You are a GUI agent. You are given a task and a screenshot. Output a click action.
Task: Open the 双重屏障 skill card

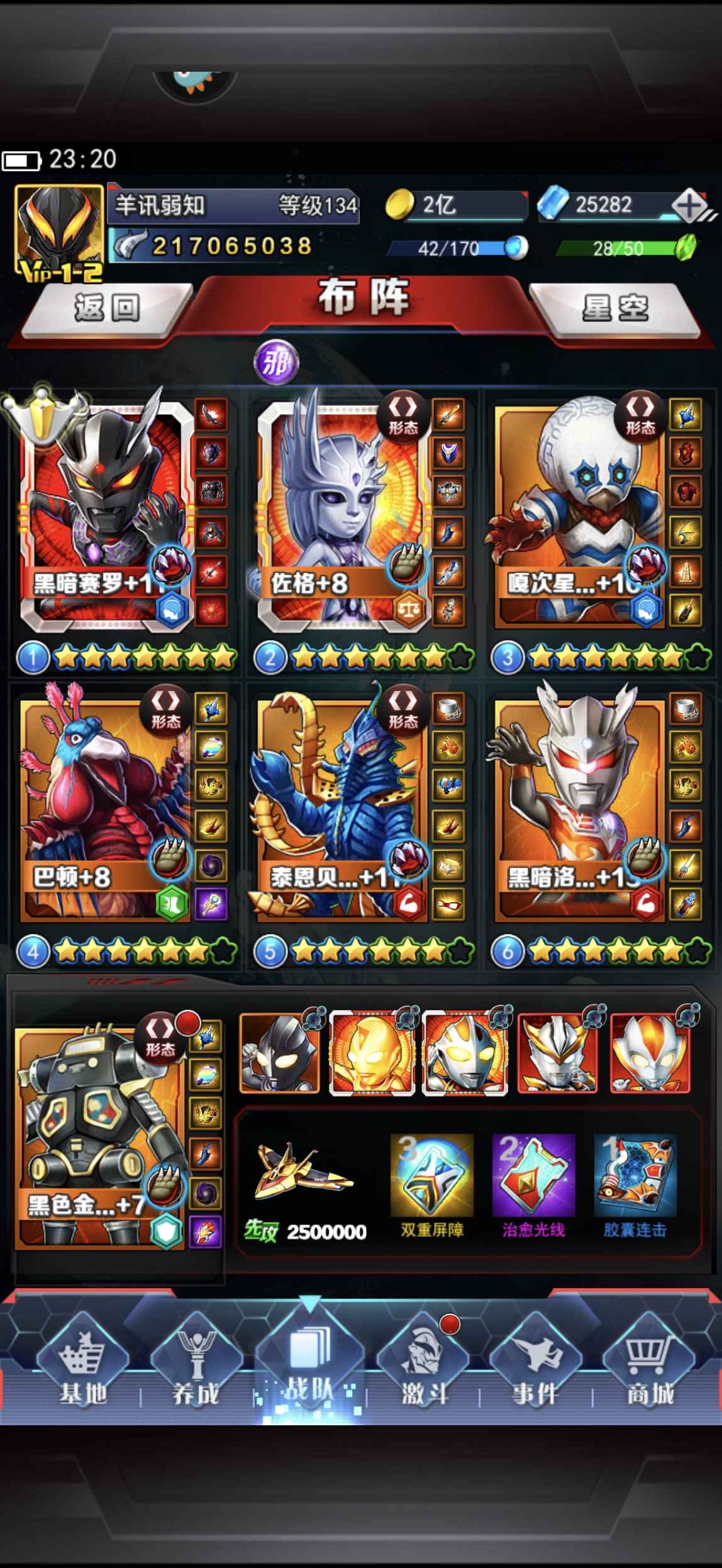(x=431, y=1175)
